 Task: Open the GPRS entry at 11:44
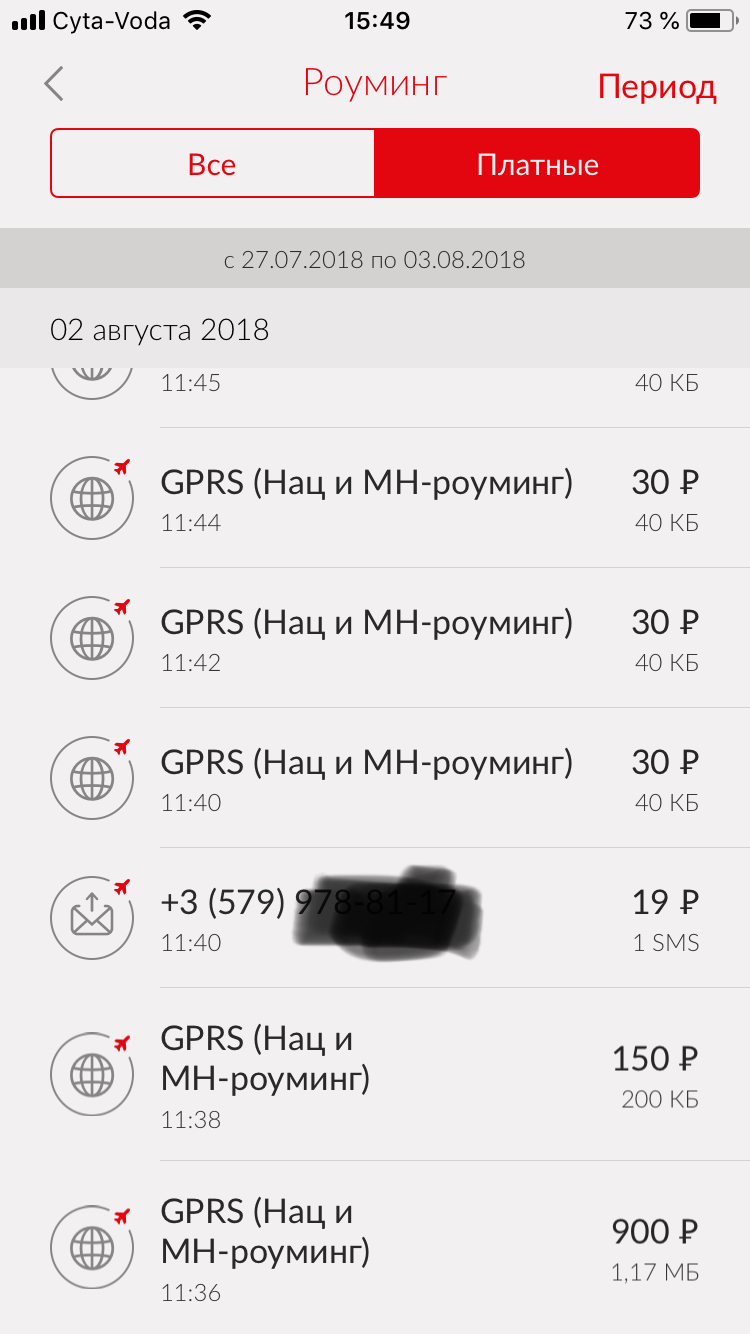[400, 498]
